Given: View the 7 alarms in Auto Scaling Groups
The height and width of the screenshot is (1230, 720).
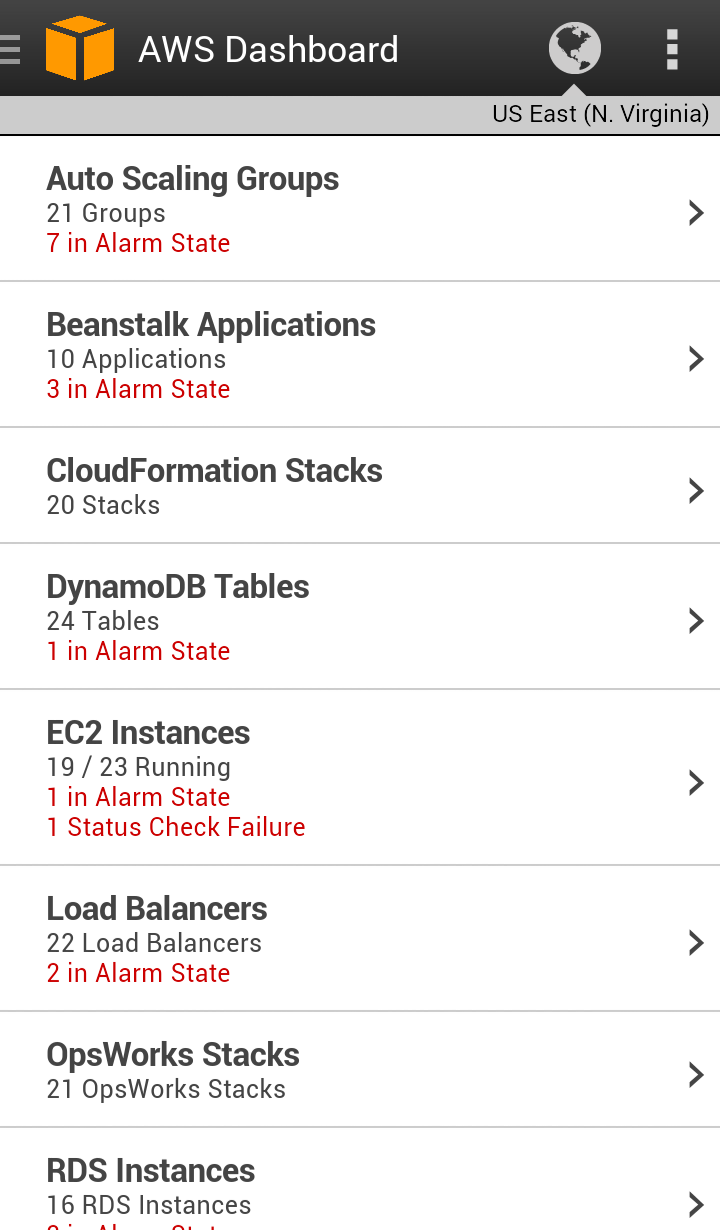Looking at the screenshot, I should pos(138,243).
